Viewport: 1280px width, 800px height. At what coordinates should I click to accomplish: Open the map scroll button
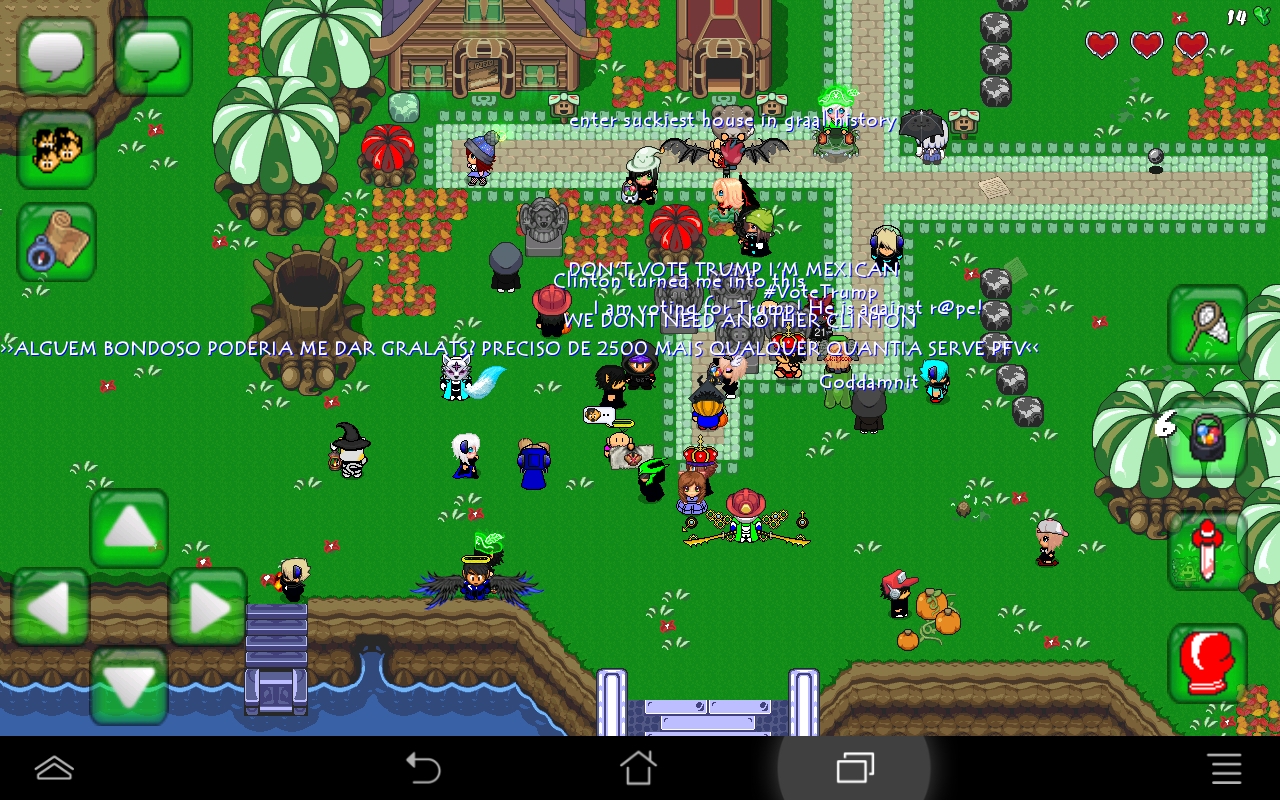pos(56,242)
